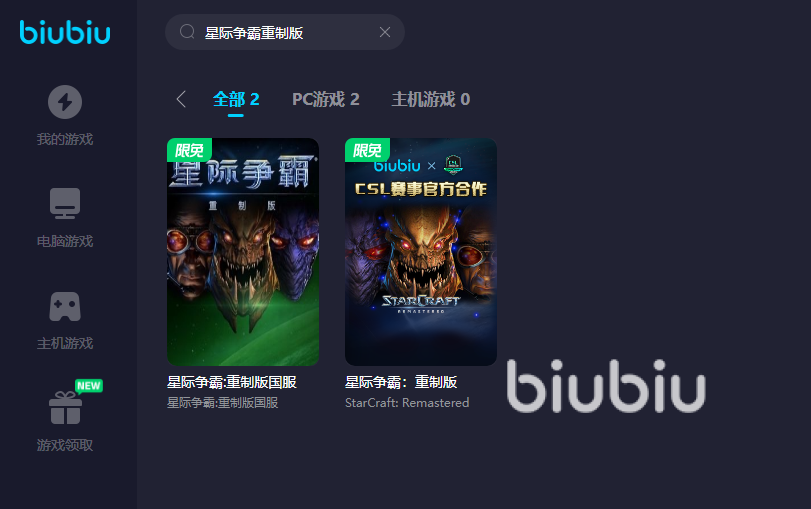Image resolution: width=811 pixels, height=509 pixels.
Task: Switch to the 主机游戏 0 tab
Action: 430,99
